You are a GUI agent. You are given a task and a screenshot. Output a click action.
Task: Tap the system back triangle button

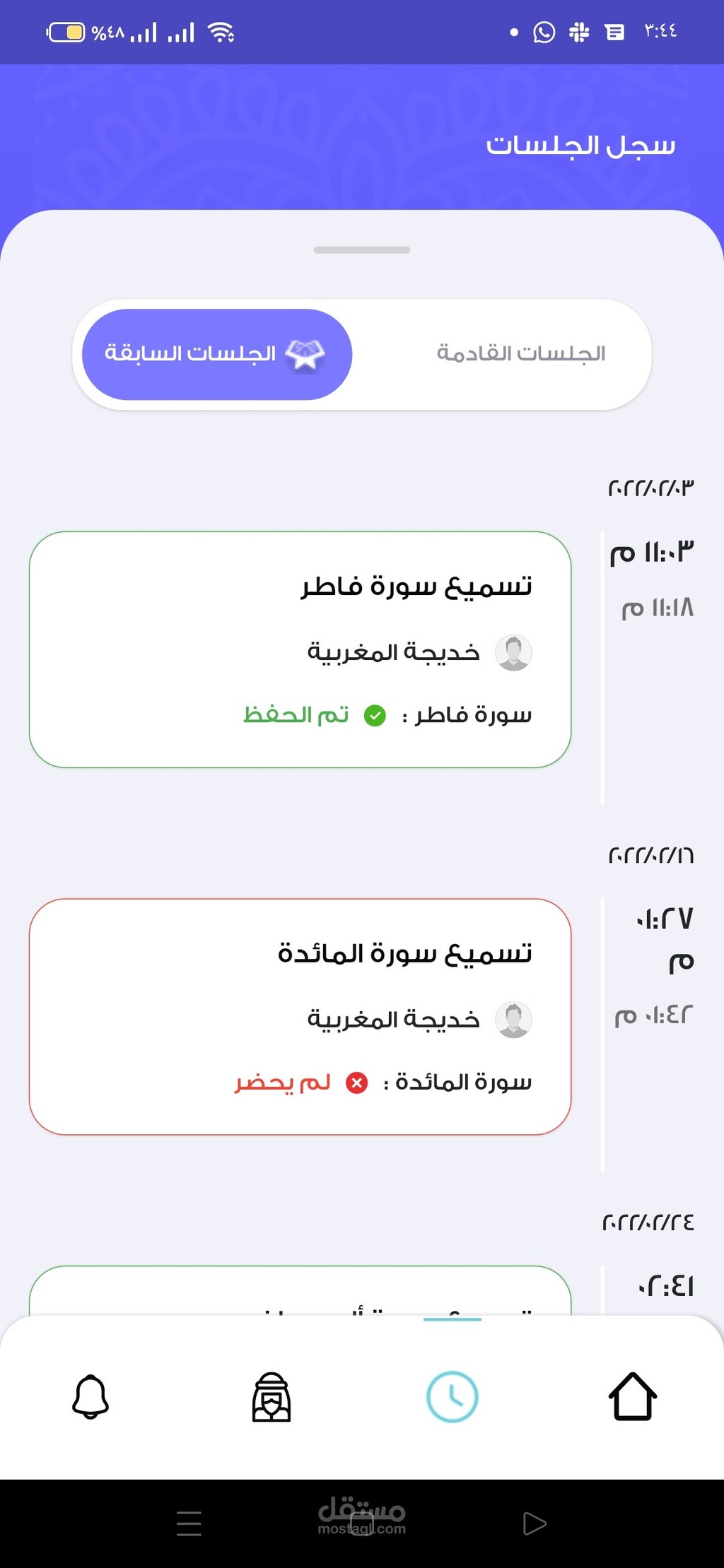[x=535, y=1523]
